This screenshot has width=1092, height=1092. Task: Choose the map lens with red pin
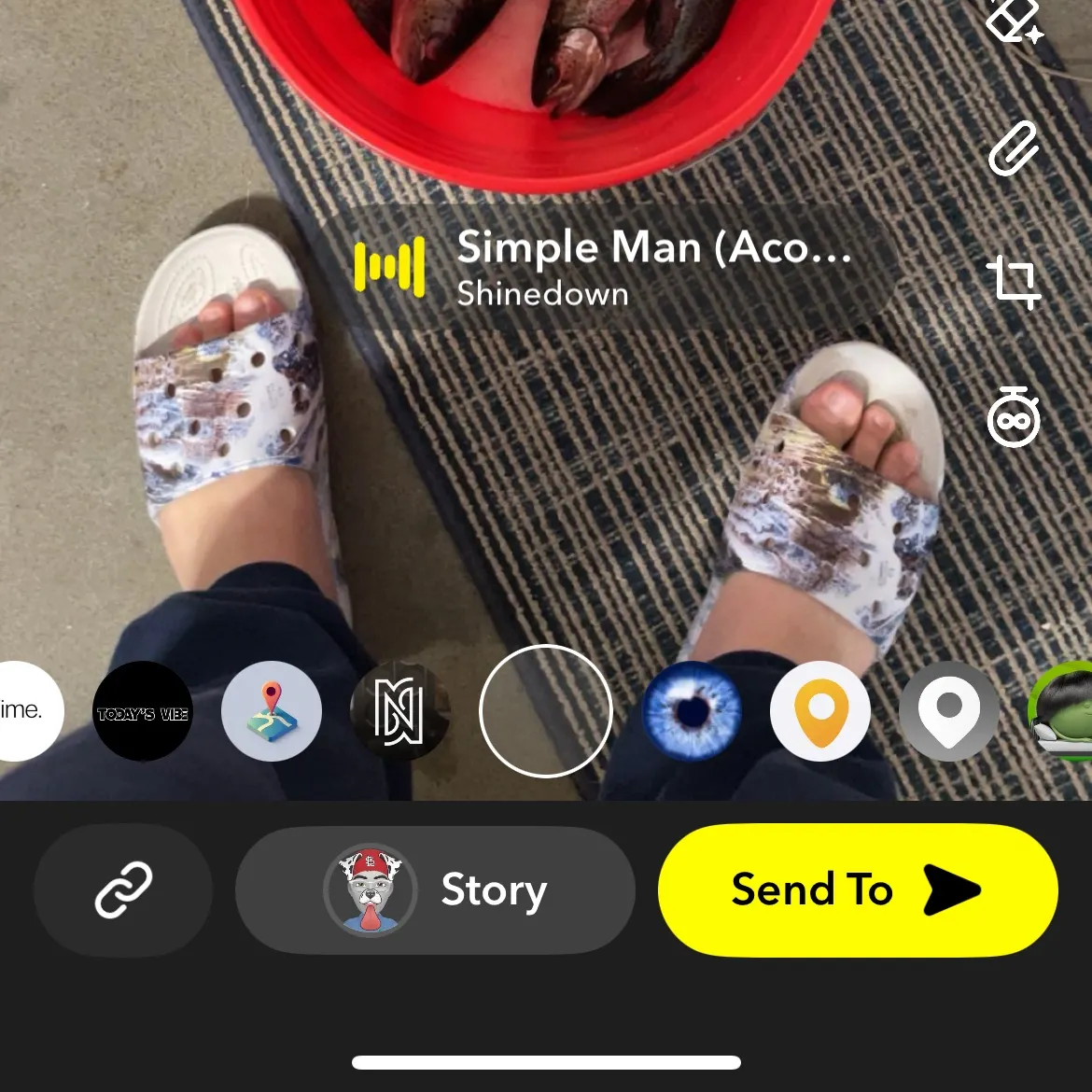tap(272, 712)
